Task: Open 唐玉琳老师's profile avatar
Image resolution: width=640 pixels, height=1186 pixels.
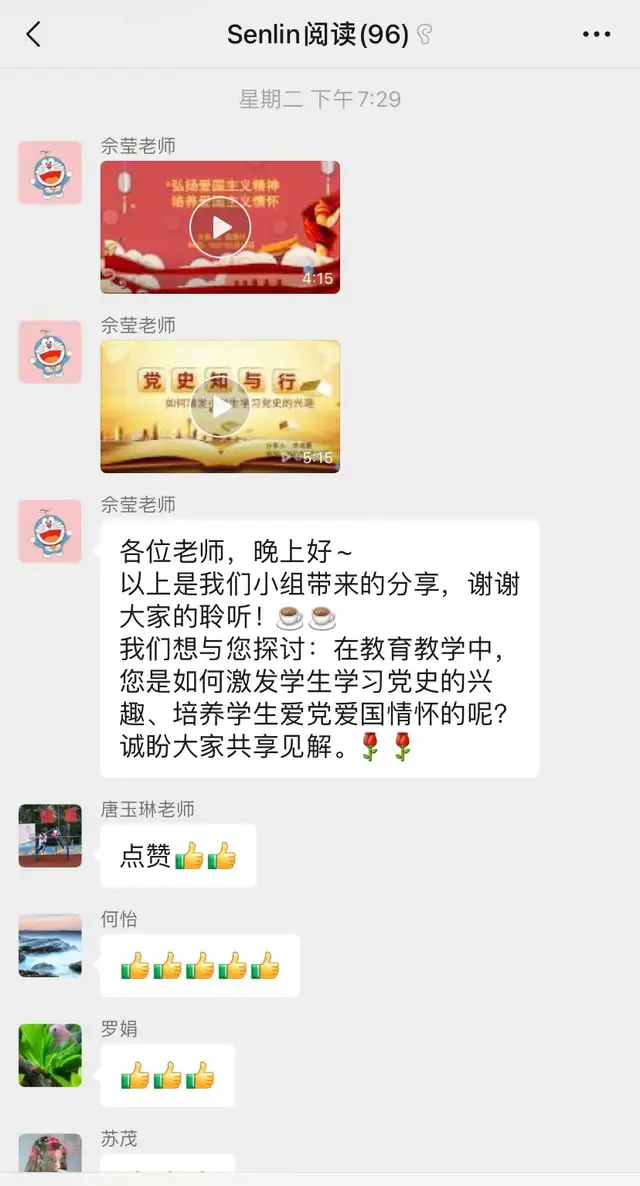Action: pyautogui.click(x=50, y=835)
